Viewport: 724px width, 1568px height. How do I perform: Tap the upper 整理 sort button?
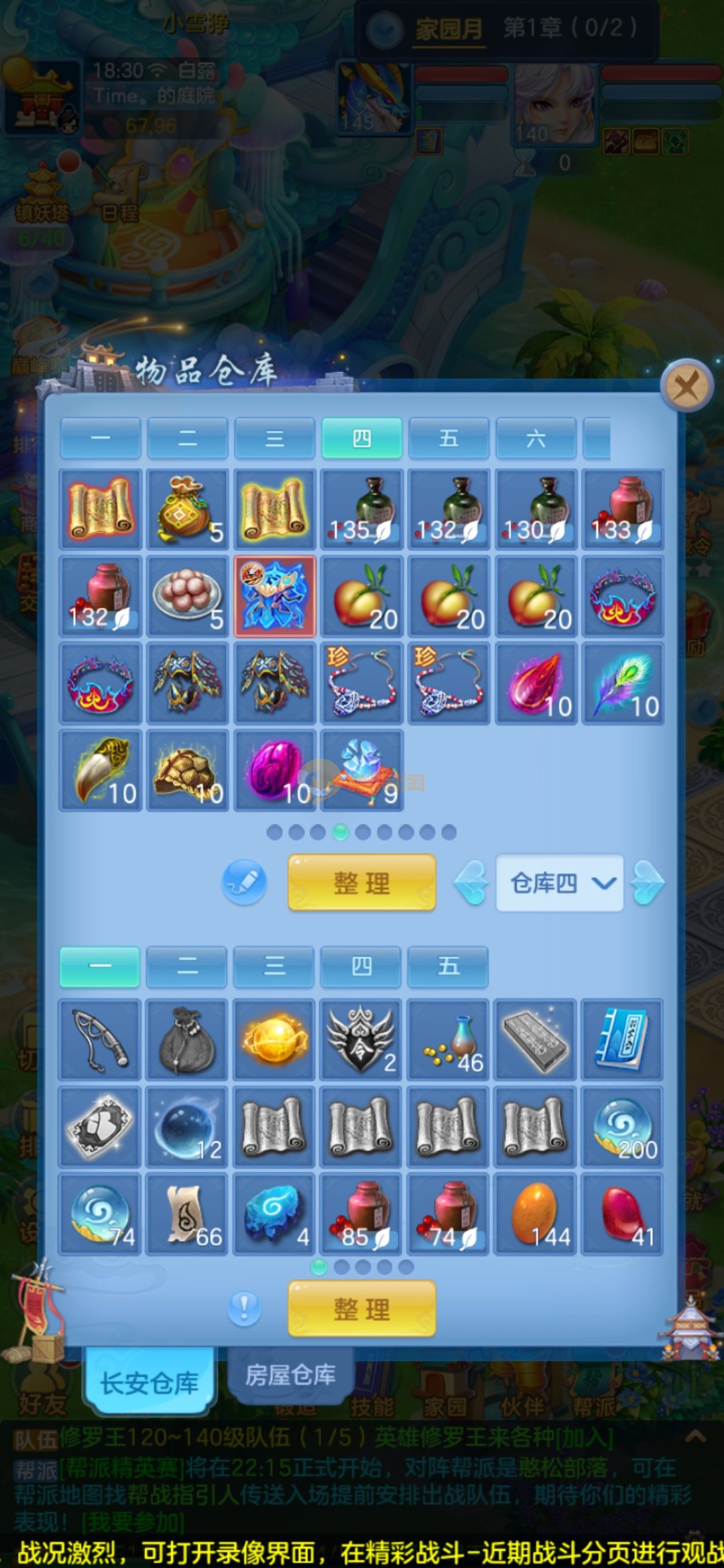[x=362, y=883]
